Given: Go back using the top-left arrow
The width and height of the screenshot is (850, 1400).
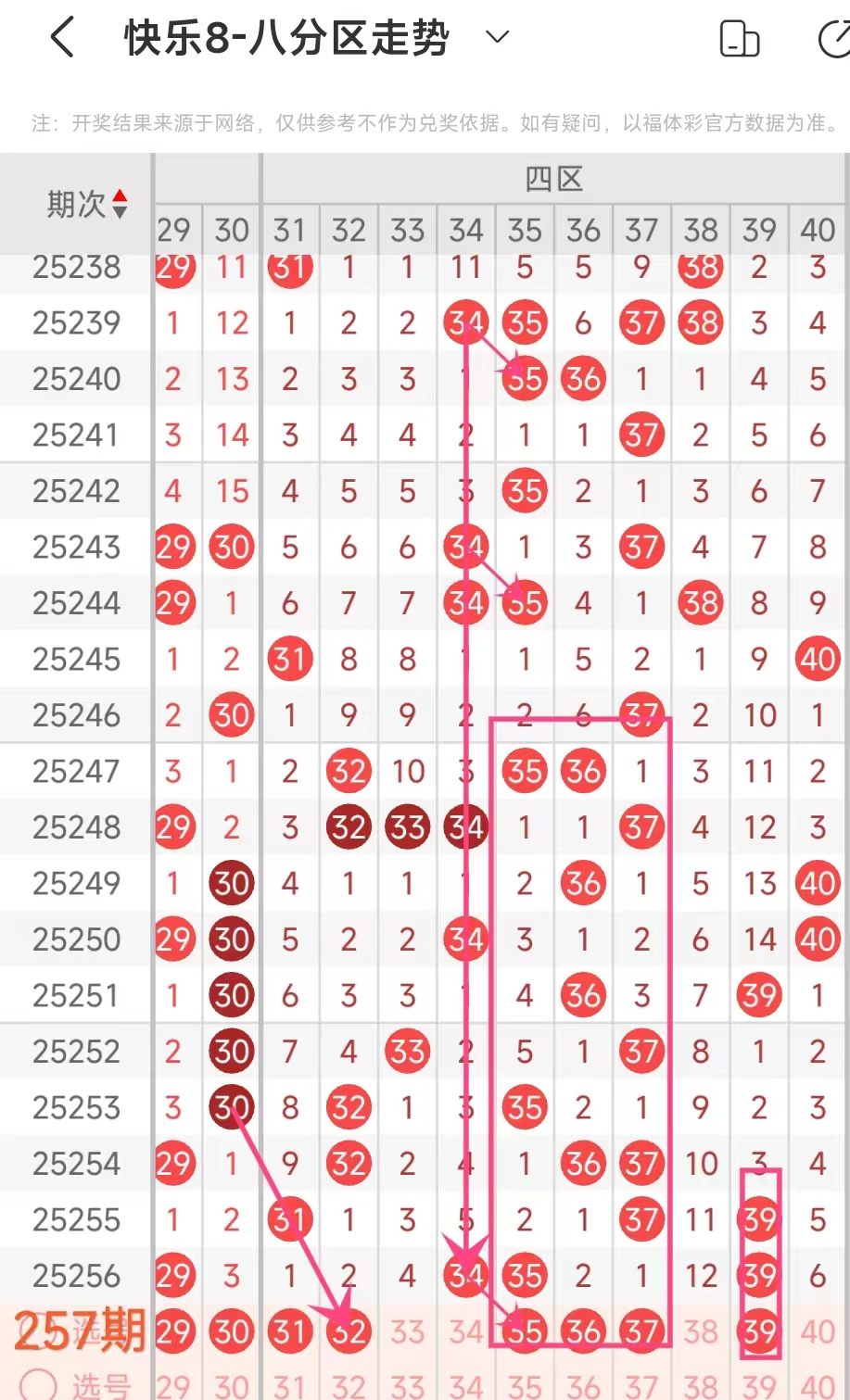Looking at the screenshot, I should [62, 38].
